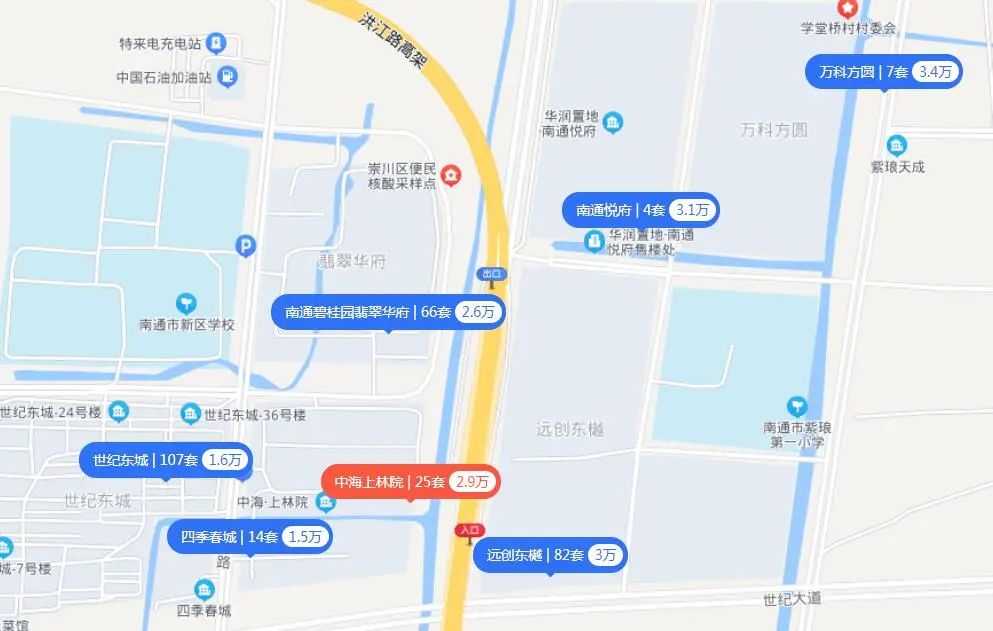Tap the 四季春城 14套 price marker
This screenshot has height=631, width=993.
click(x=249, y=537)
